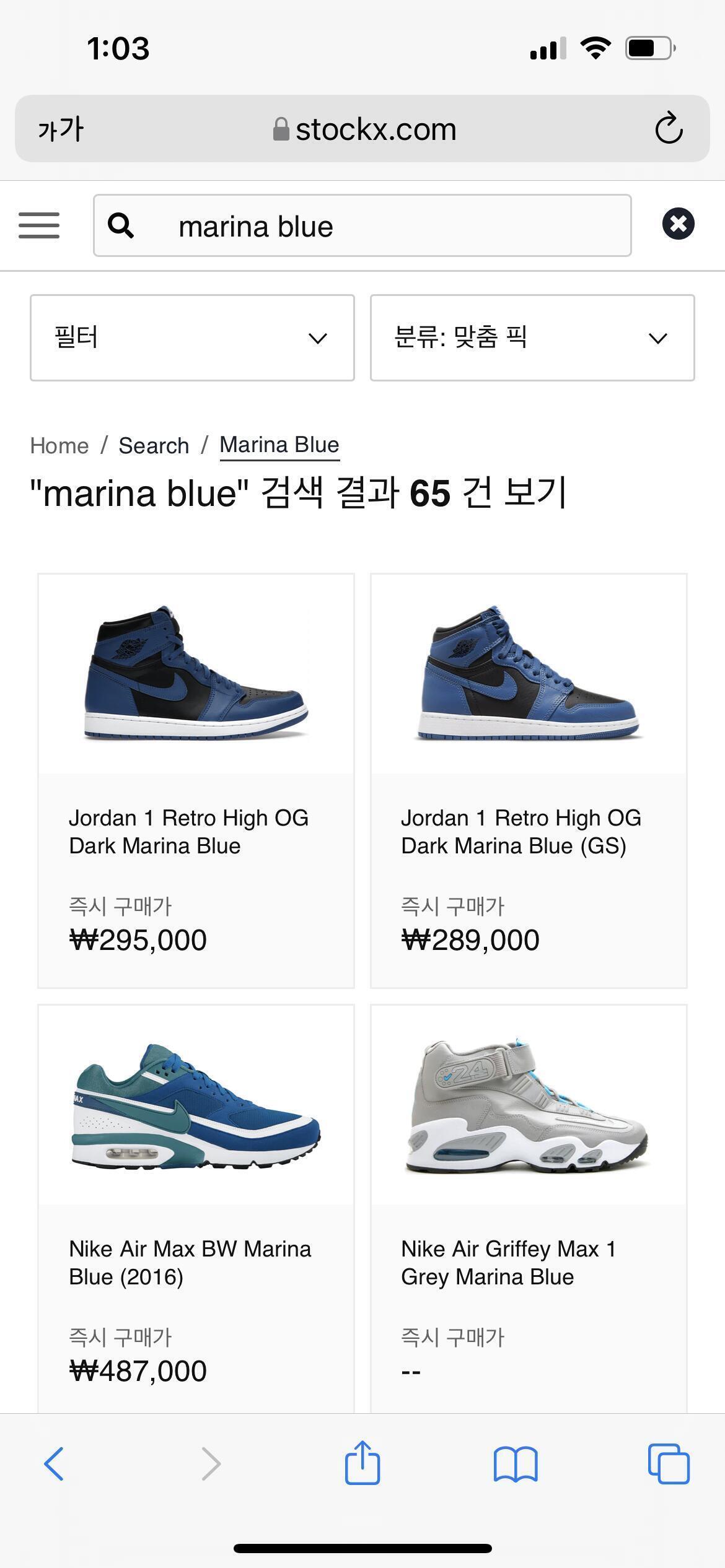
Task: Open Safari bookmarks
Action: pos(516,1464)
